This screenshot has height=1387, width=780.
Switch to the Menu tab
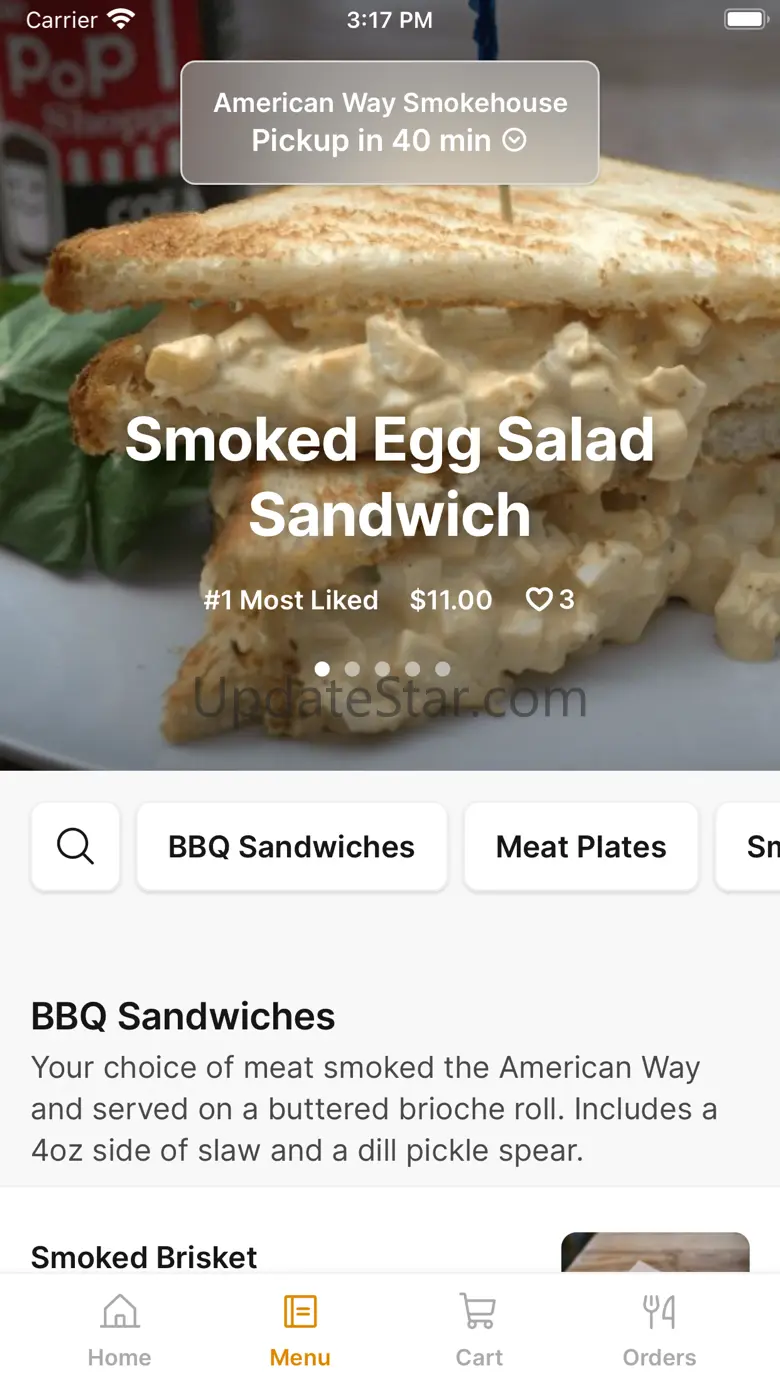click(300, 1330)
